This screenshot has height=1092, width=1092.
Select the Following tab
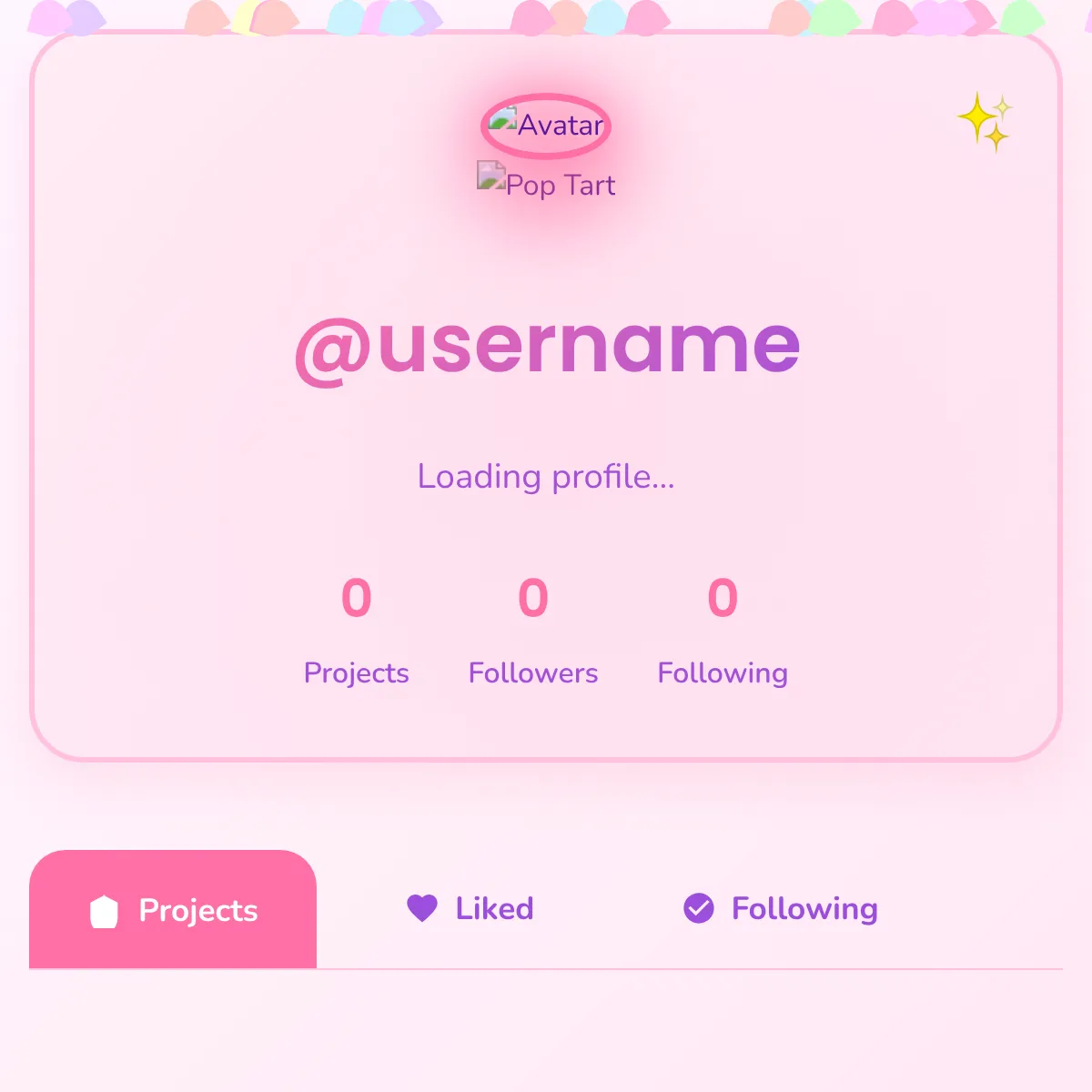(x=781, y=908)
